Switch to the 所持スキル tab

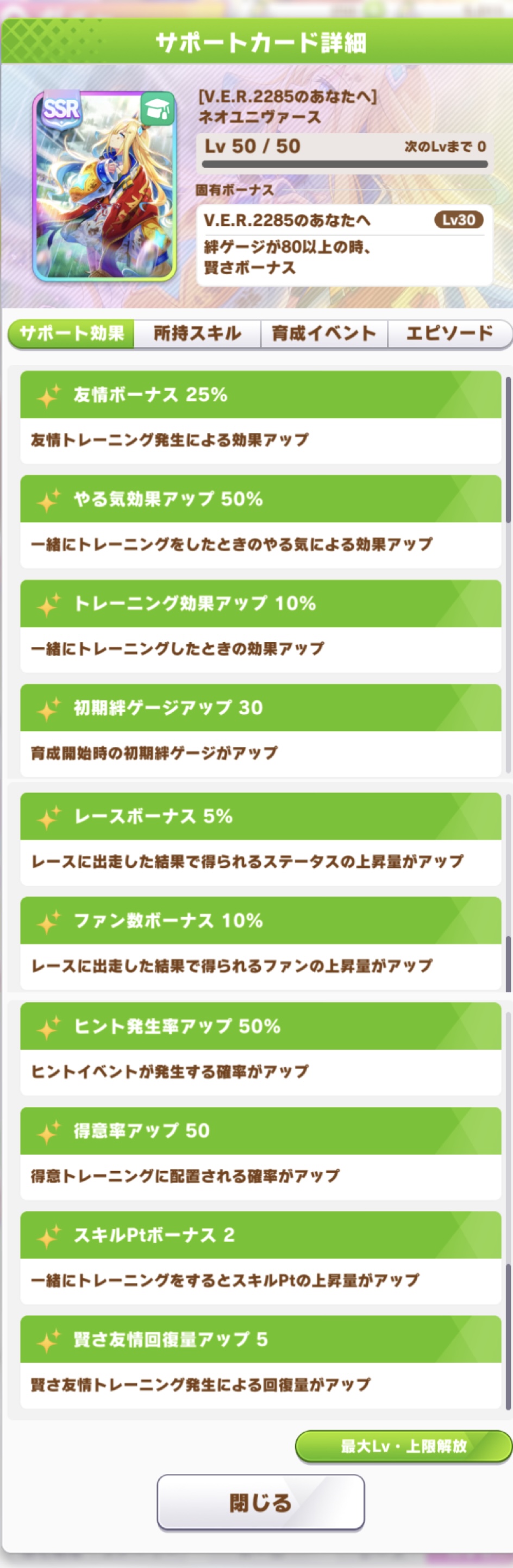197,333
